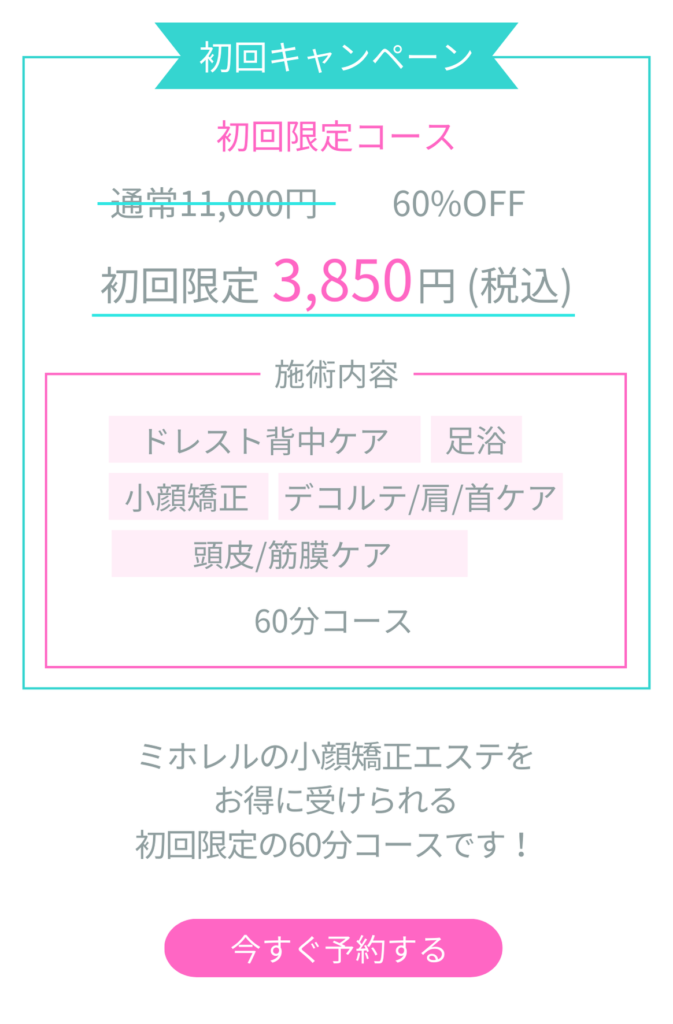Tap the 今すぐ予約する button

tap(333, 948)
